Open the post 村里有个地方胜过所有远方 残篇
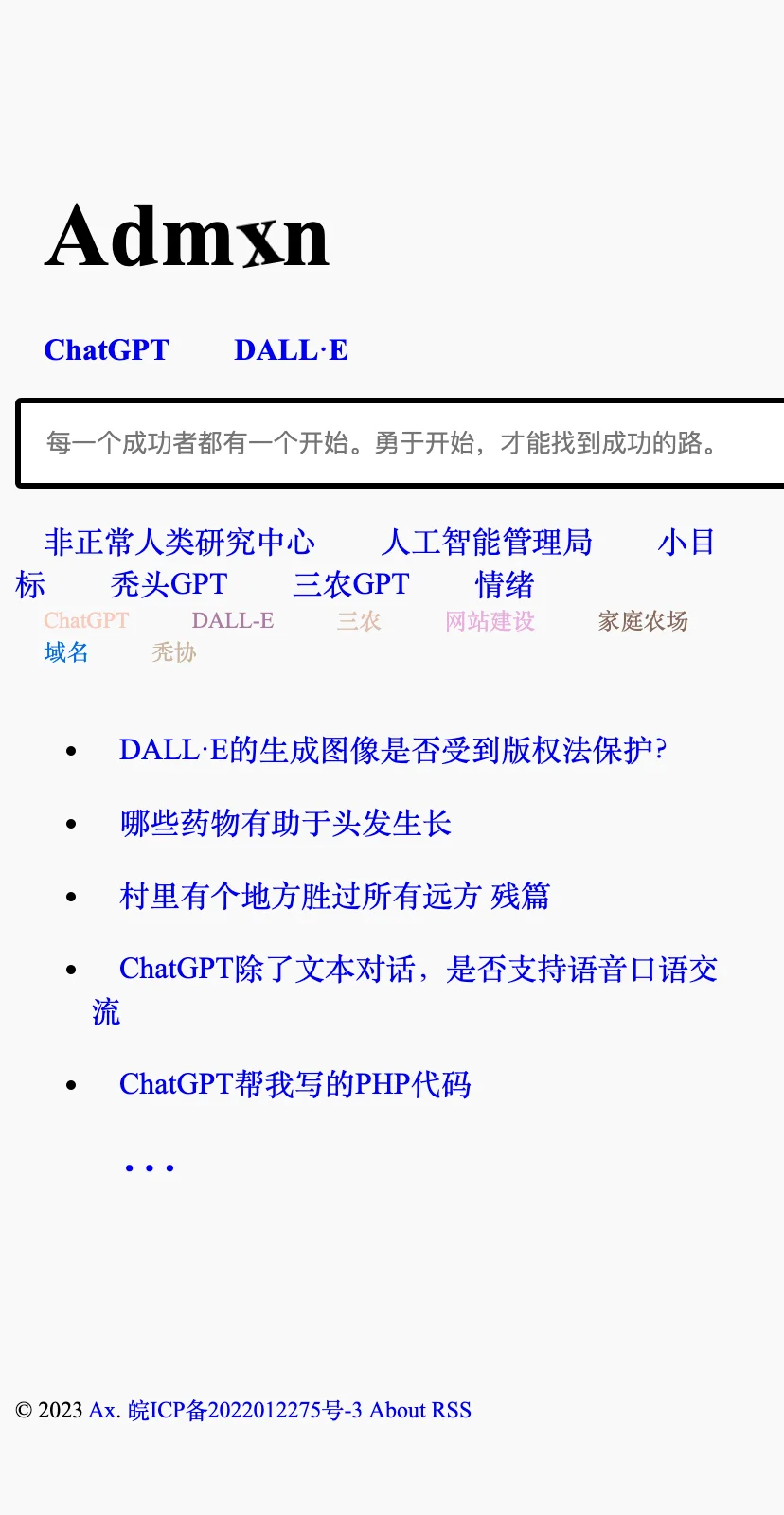This screenshot has height=1515, width=784. [334, 896]
